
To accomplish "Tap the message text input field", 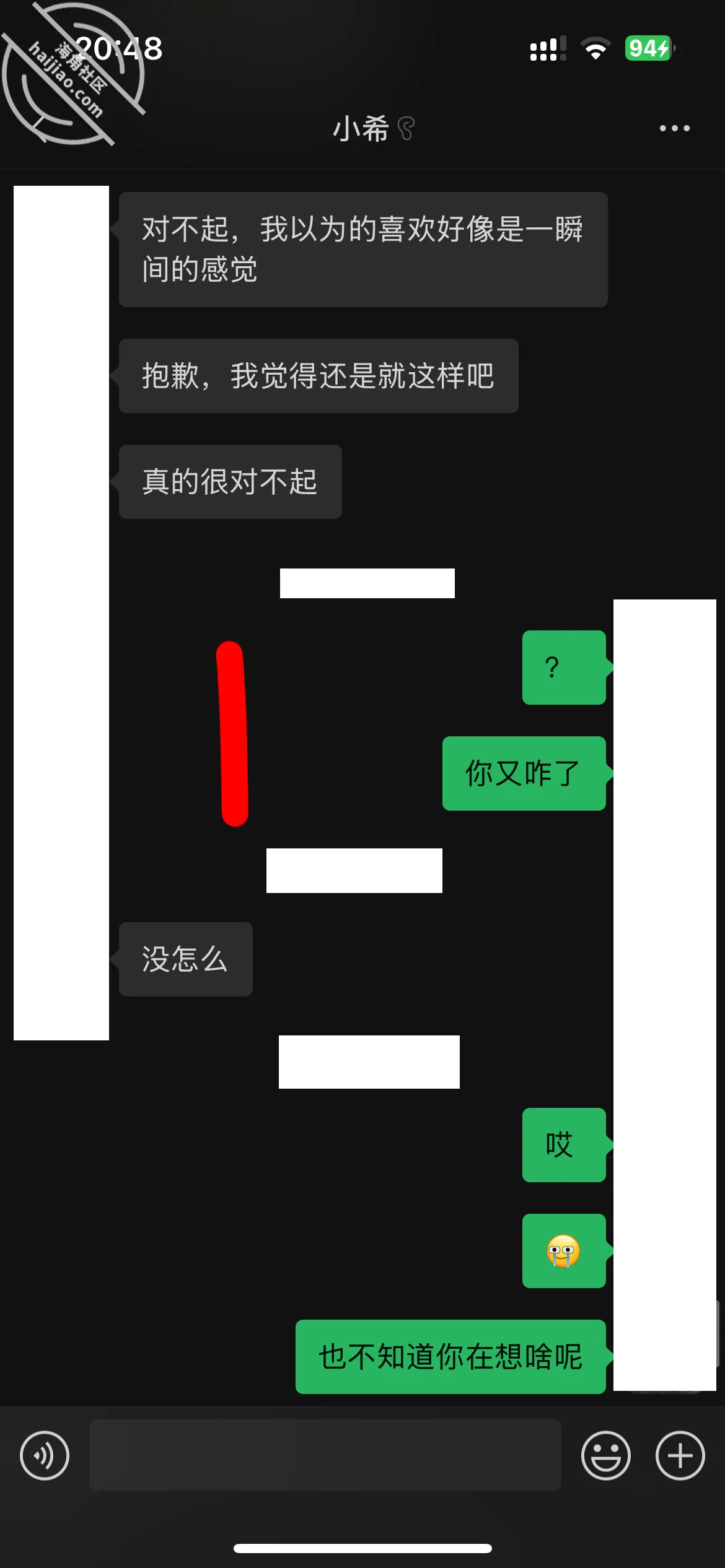I will tap(325, 1455).
